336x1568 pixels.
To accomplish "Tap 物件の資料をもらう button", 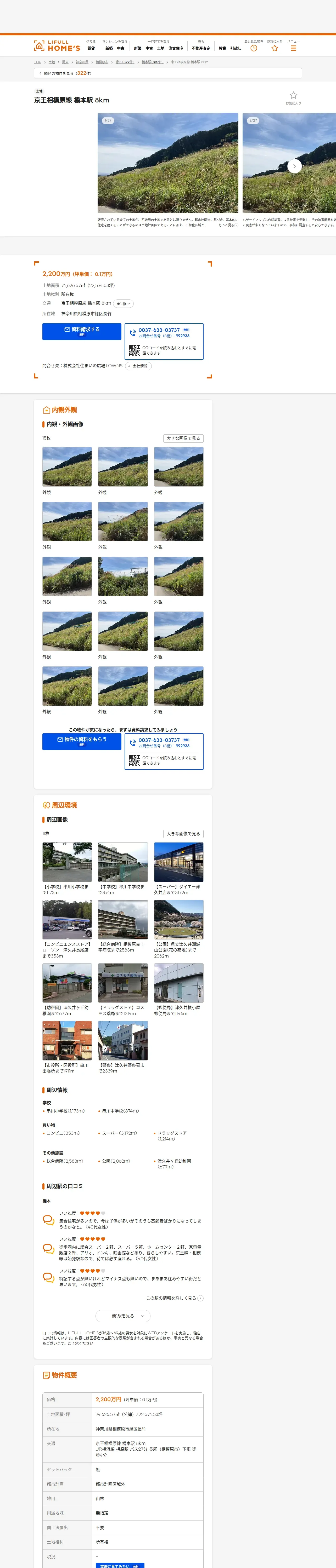I will pos(82,741).
